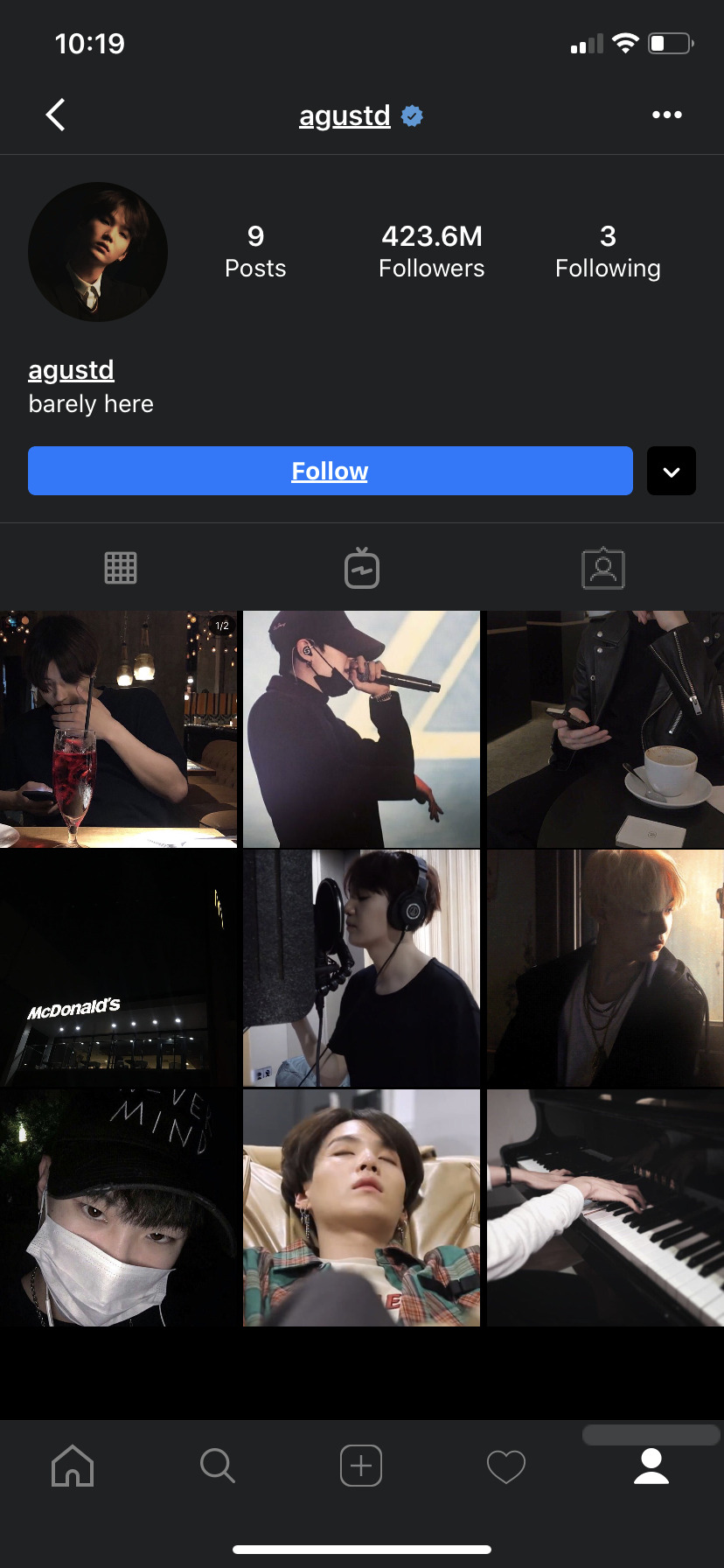This screenshot has height=1568, width=724.
Task: Open the studio headphones post
Action: click(361, 969)
